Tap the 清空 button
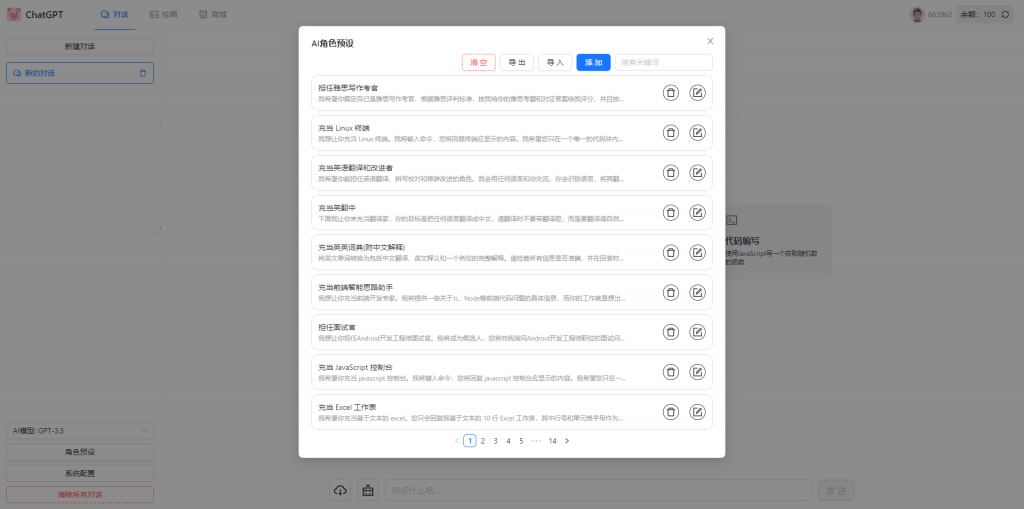The image size is (1024, 509). [479, 62]
